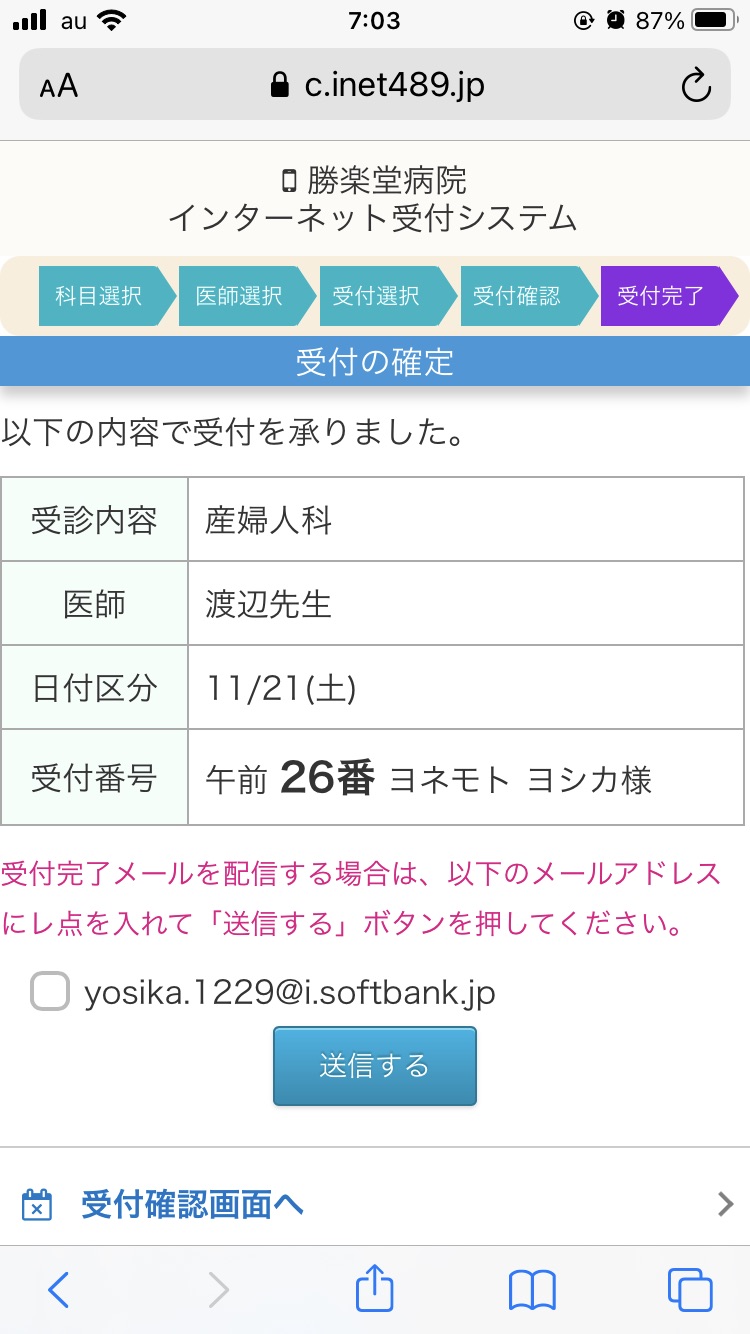The height and width of the screenshot is (1334, 750).
Task: Show all open Safari tabs
Action: click(x=690, y=1290)
